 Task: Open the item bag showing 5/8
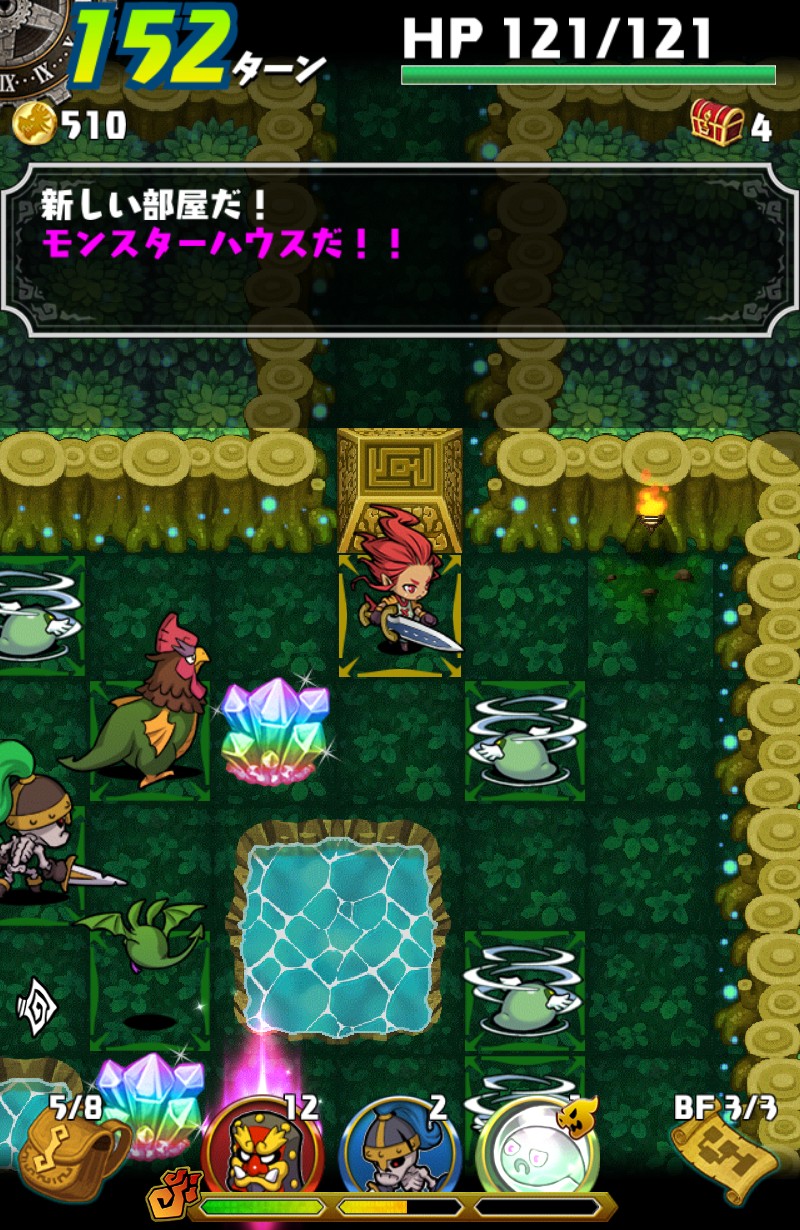pyautogui.click(x=70, y=1150)
